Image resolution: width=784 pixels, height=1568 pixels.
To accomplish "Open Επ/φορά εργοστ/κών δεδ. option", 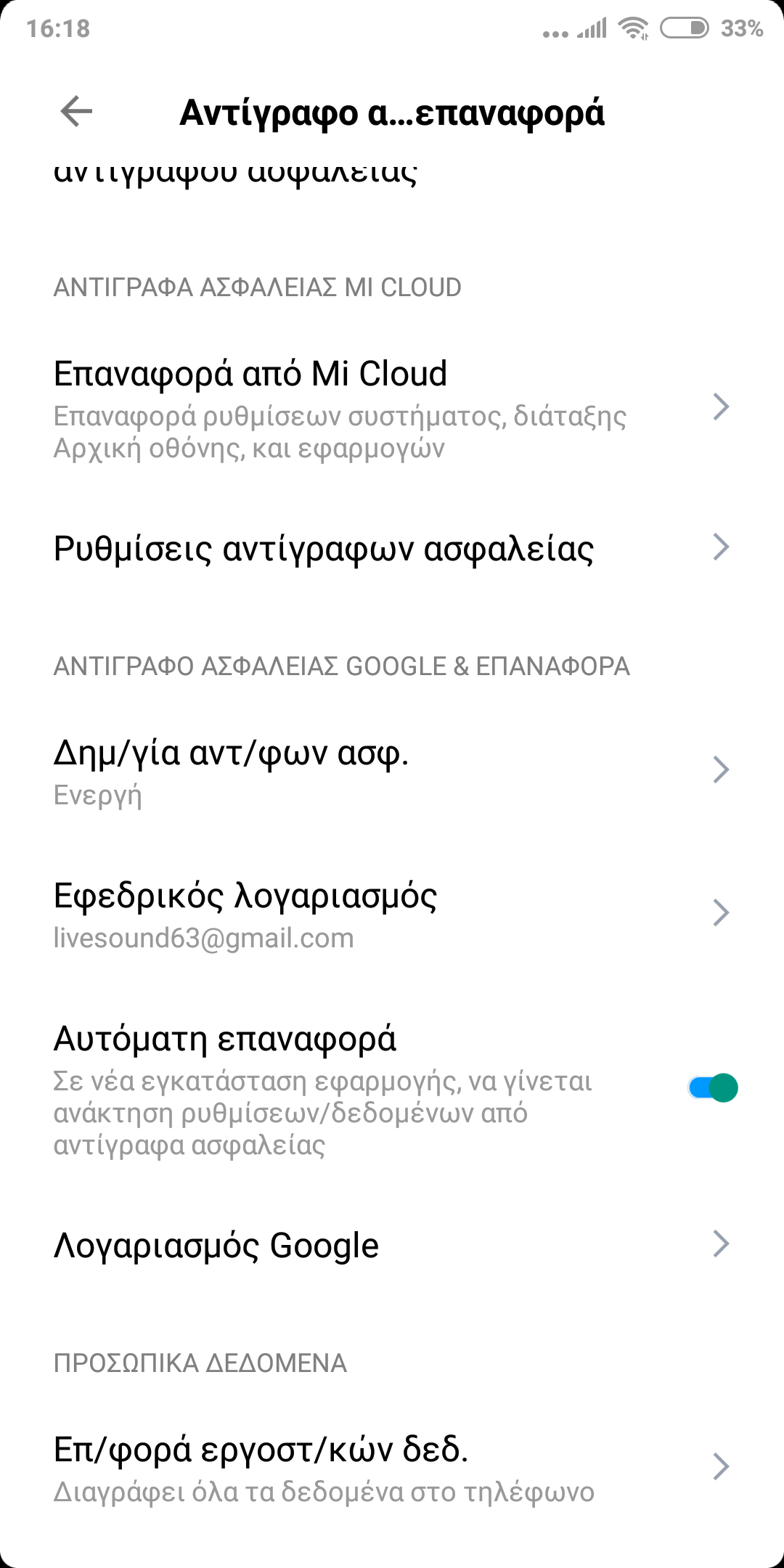I will (392, 1467).
